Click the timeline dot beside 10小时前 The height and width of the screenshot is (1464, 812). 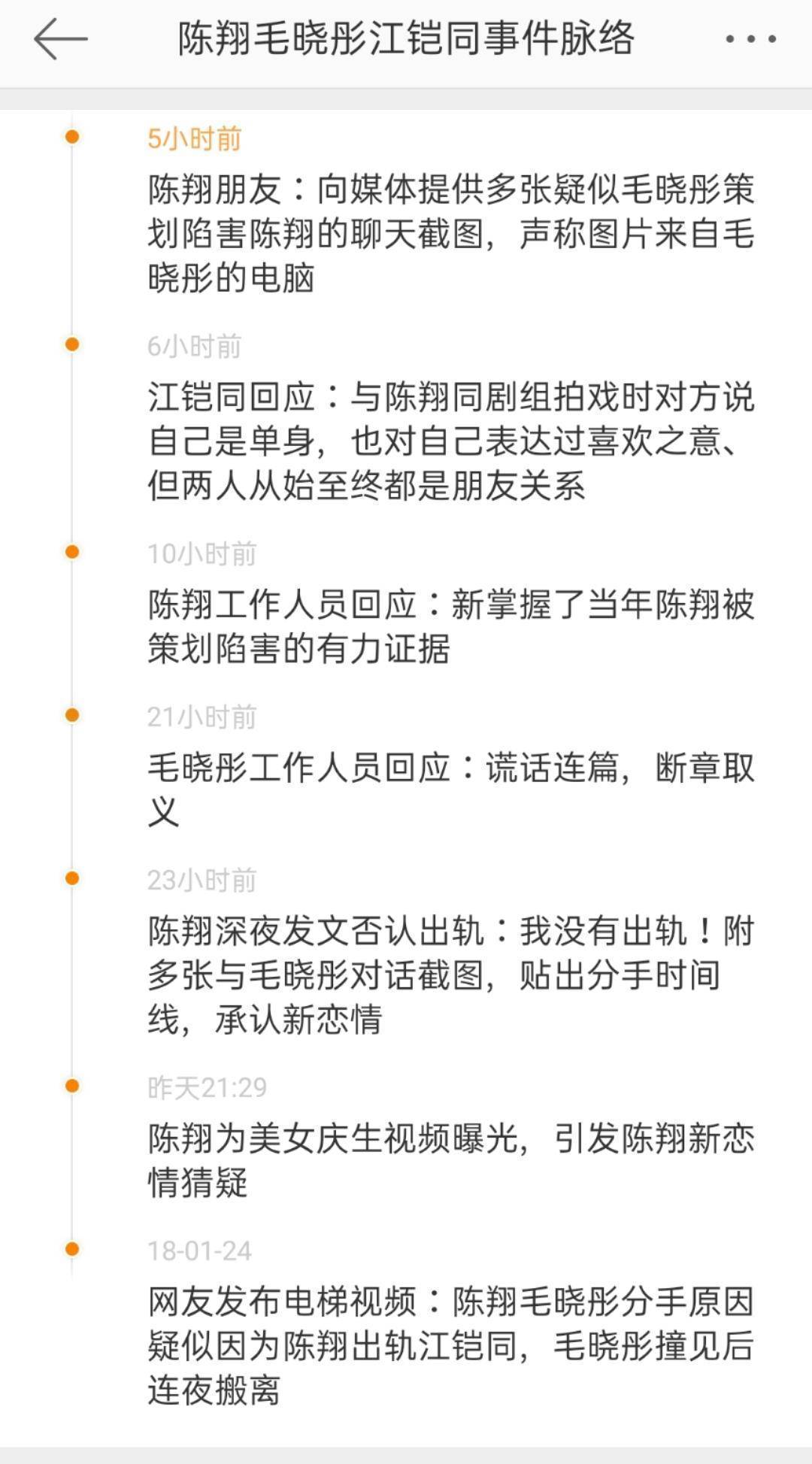coord(71,551)
